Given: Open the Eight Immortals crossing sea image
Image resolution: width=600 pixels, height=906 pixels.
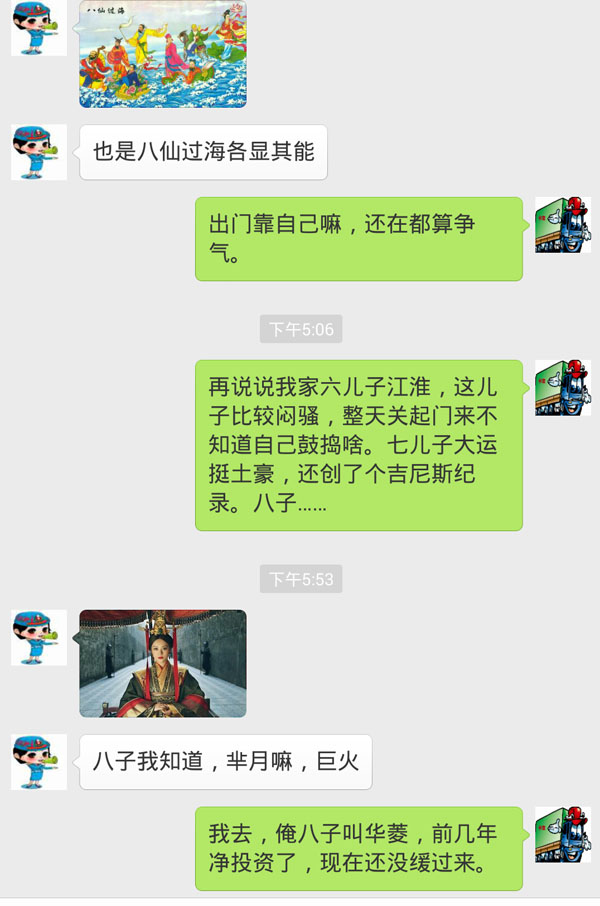Looking at the screenshot, I should coord(163,54).
